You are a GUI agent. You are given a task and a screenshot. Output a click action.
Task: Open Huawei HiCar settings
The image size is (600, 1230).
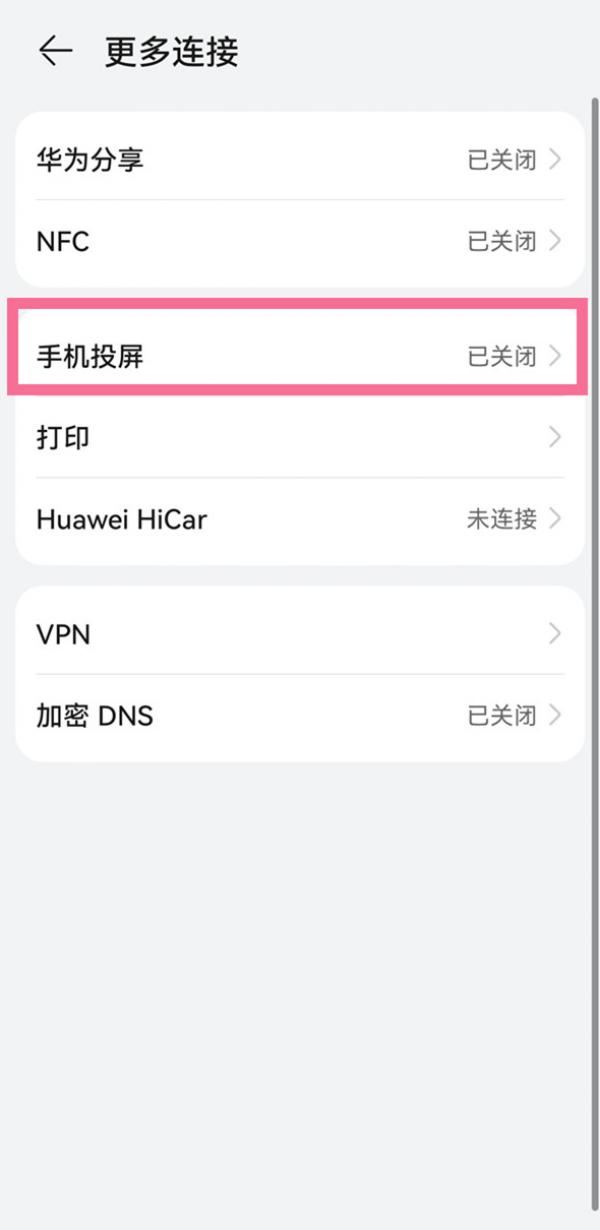coord(299,519)
